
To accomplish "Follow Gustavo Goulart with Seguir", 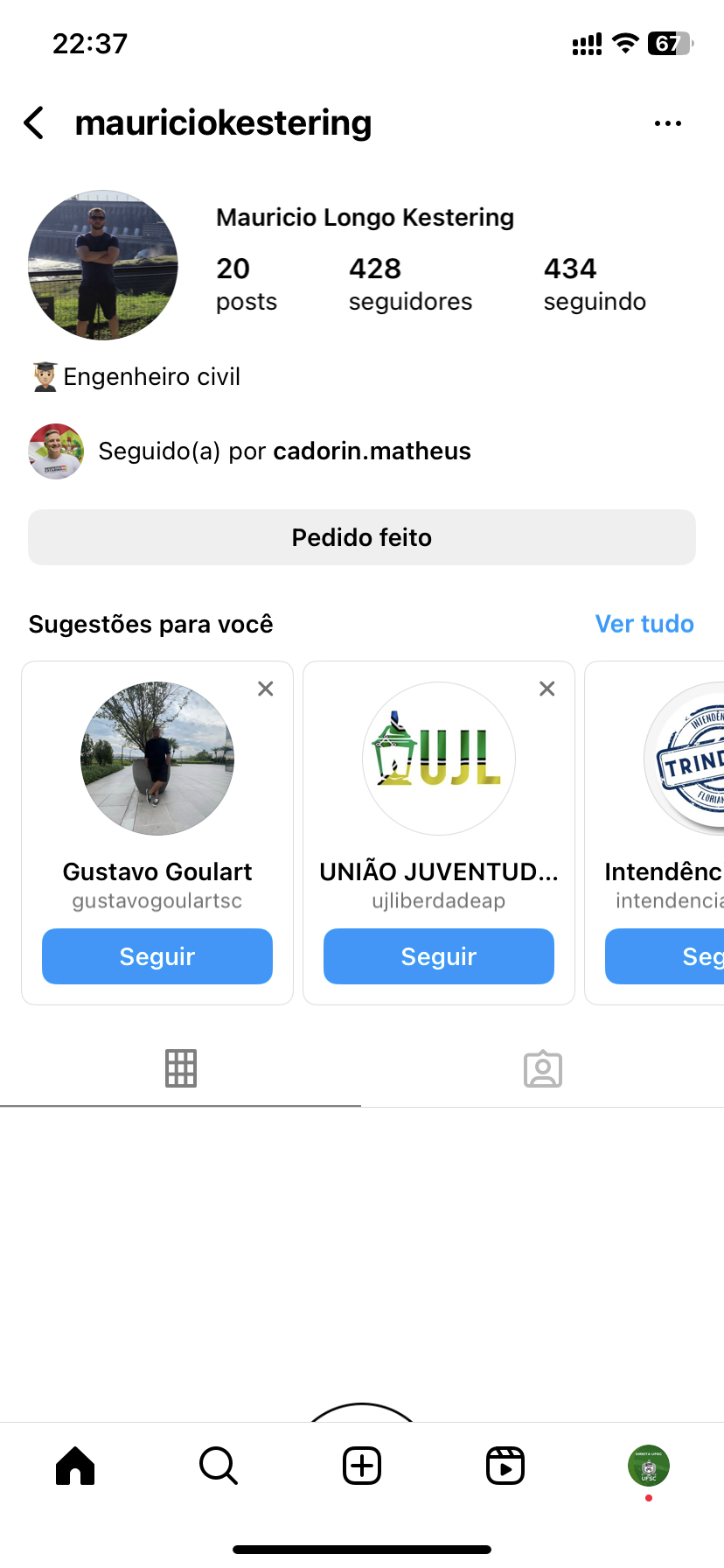I will tap(157, 956).
